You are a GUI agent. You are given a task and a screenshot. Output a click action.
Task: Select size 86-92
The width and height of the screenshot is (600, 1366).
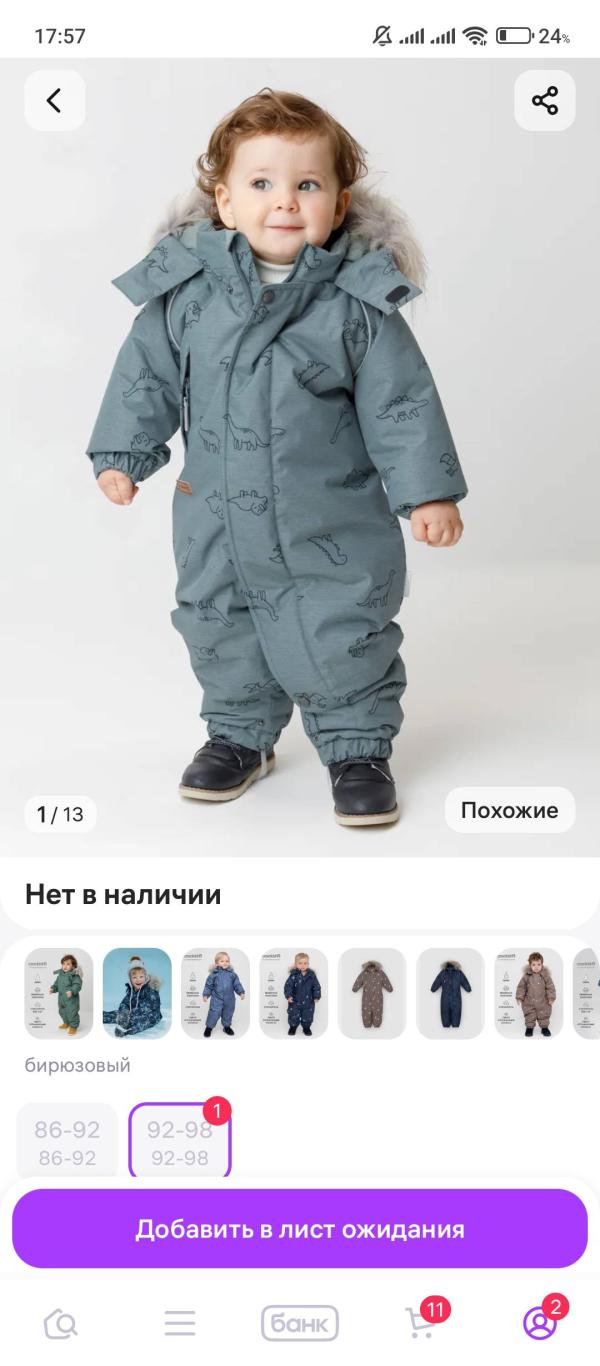point(67,1143)
